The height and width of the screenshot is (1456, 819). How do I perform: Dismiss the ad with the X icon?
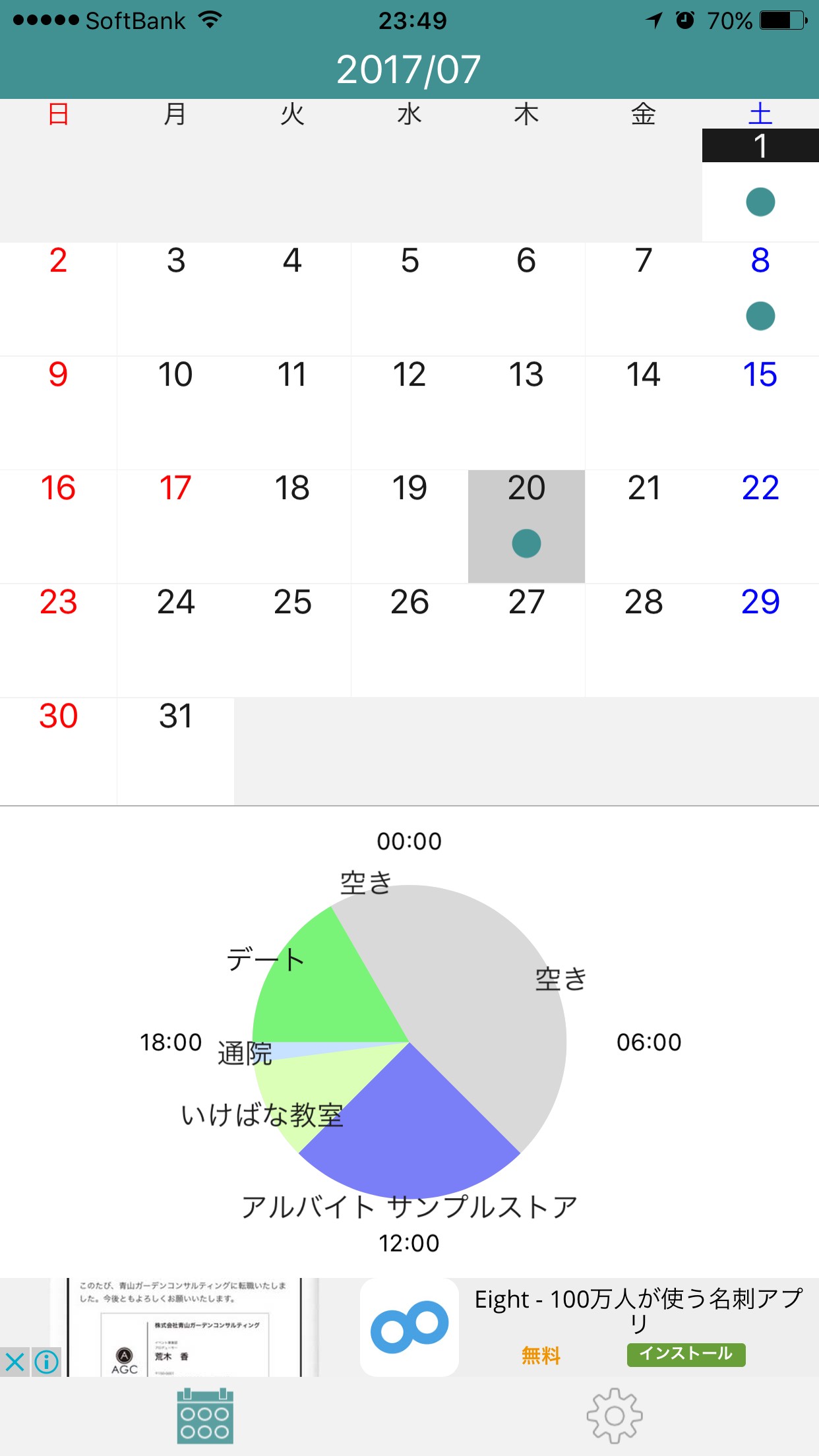[x=15, y=1362]
